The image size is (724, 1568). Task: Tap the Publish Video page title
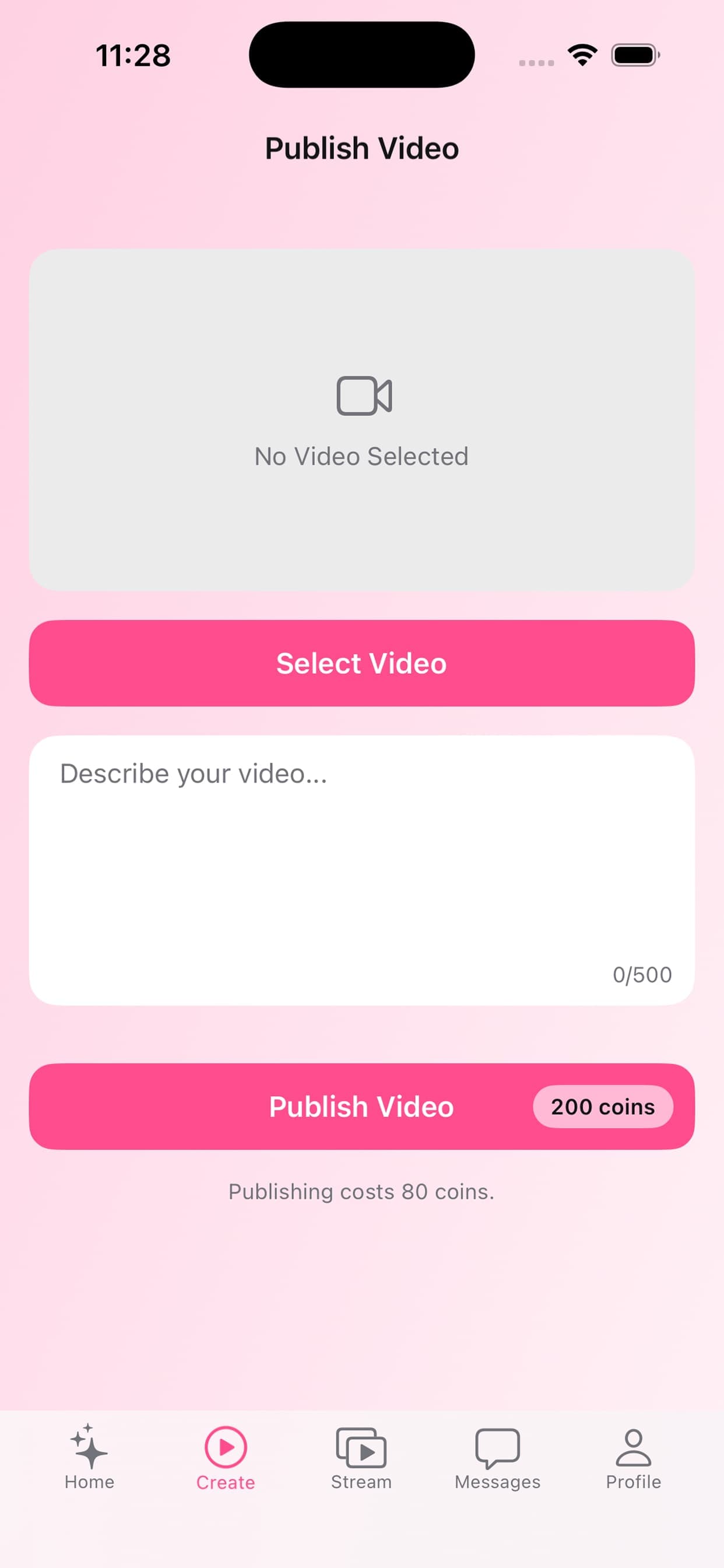(362, 148)
